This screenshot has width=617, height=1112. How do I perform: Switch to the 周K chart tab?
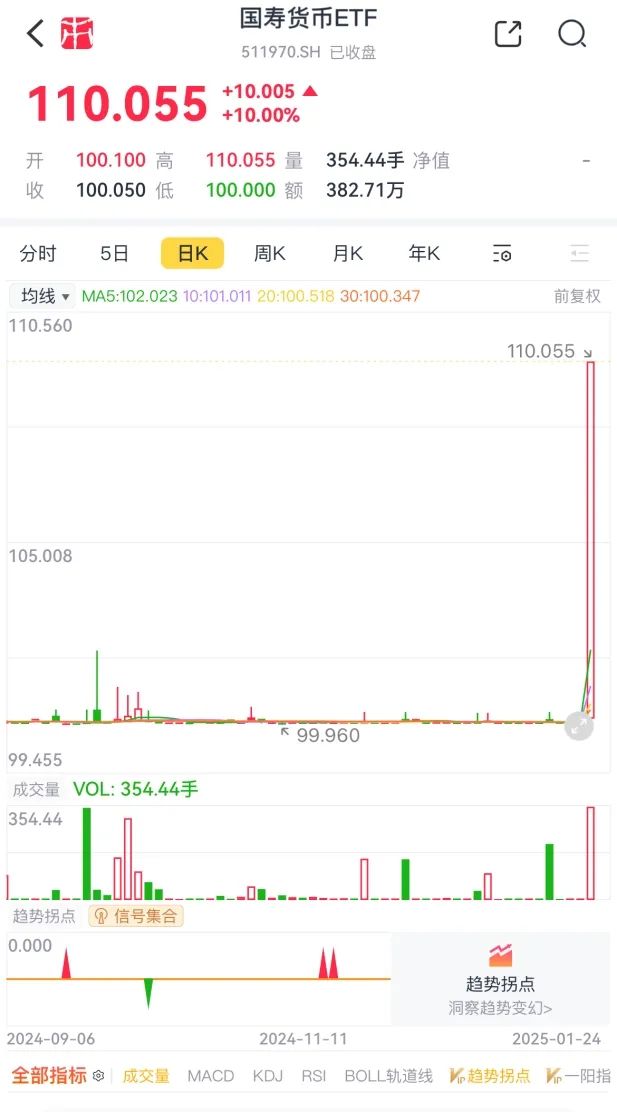pyautogui.click(x=269, y=254)
